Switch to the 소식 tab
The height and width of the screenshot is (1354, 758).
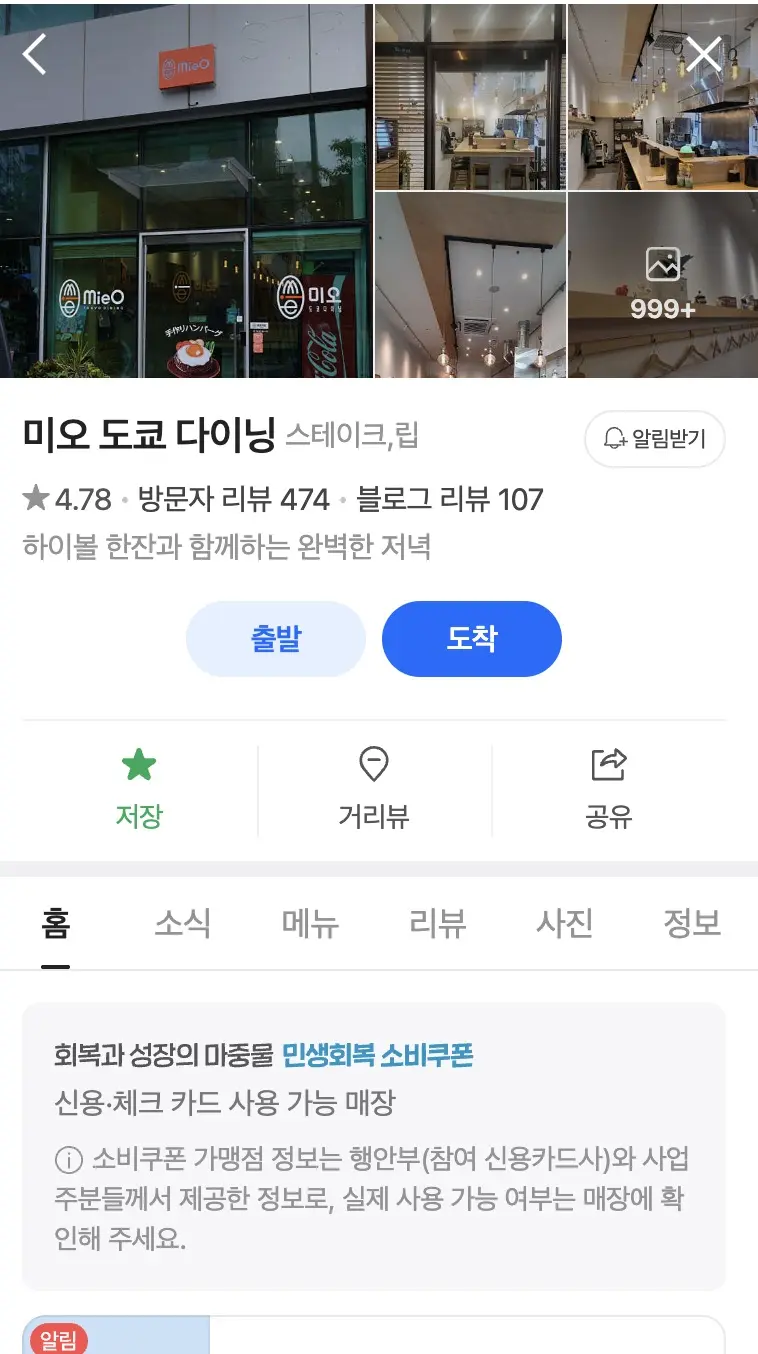182,923
